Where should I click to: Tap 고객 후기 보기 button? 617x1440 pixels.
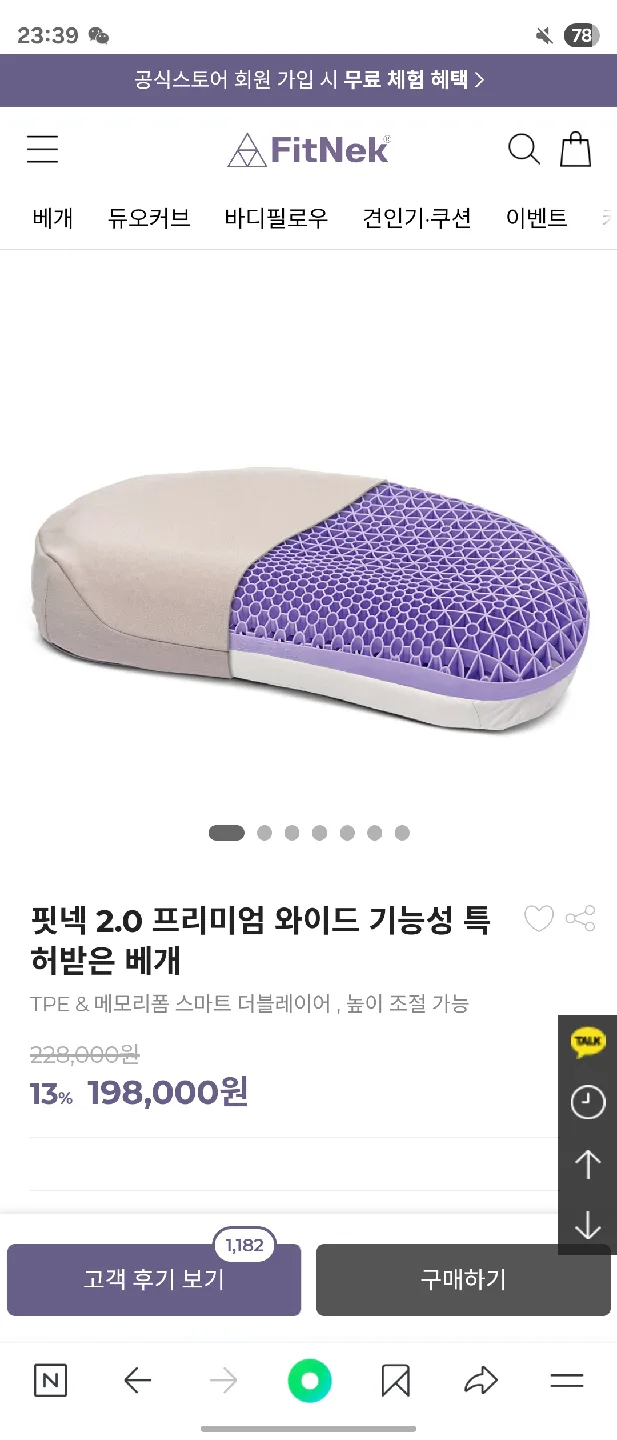pos(154,1280)
